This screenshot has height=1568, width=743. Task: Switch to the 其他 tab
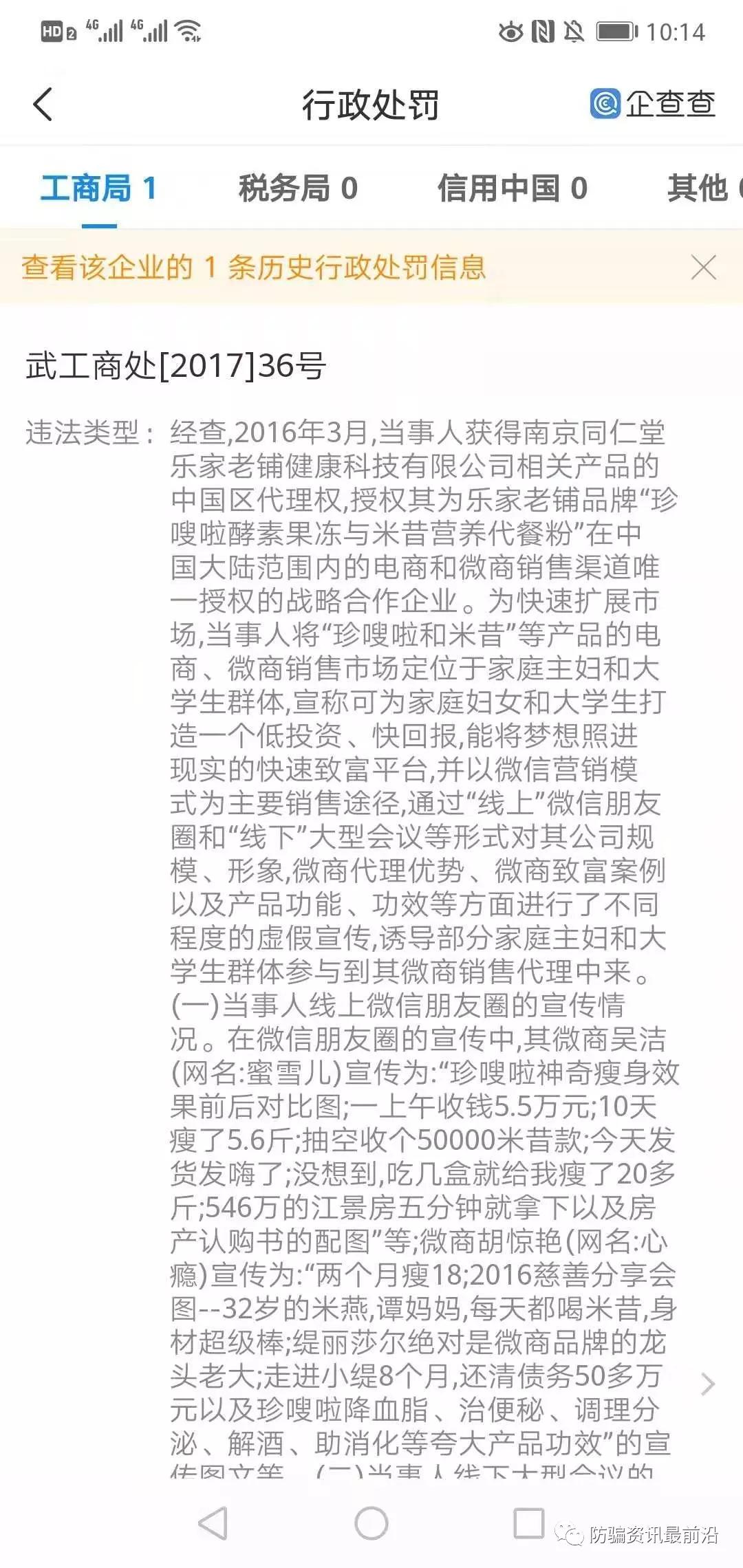702,188
